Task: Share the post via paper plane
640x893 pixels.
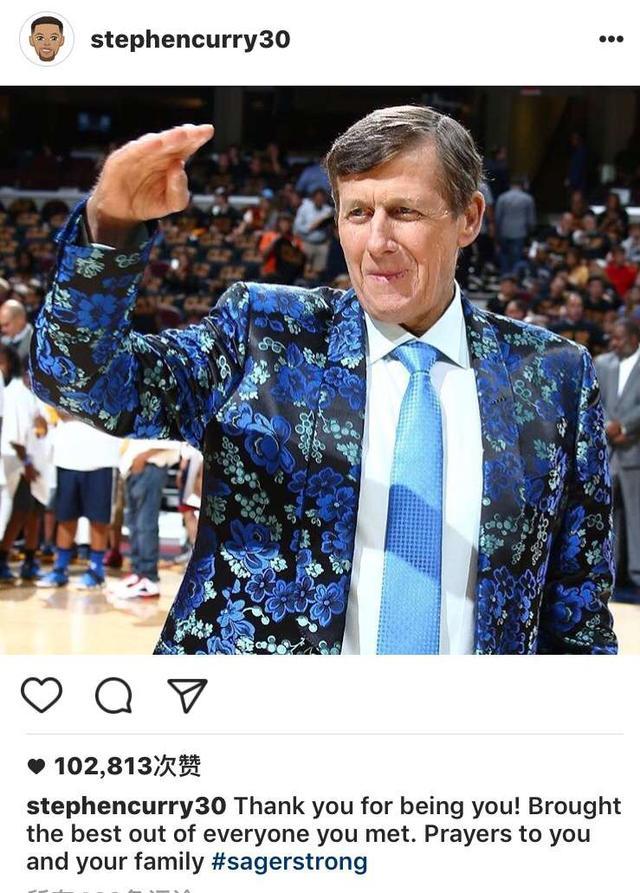Action: [186, 695]
